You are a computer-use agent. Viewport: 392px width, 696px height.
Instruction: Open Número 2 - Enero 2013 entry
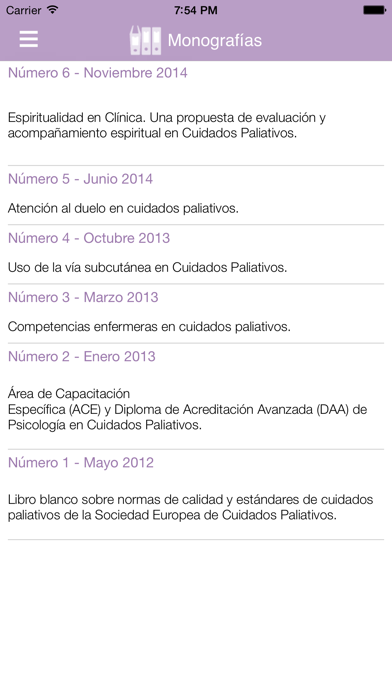click(x=196, y=396)
